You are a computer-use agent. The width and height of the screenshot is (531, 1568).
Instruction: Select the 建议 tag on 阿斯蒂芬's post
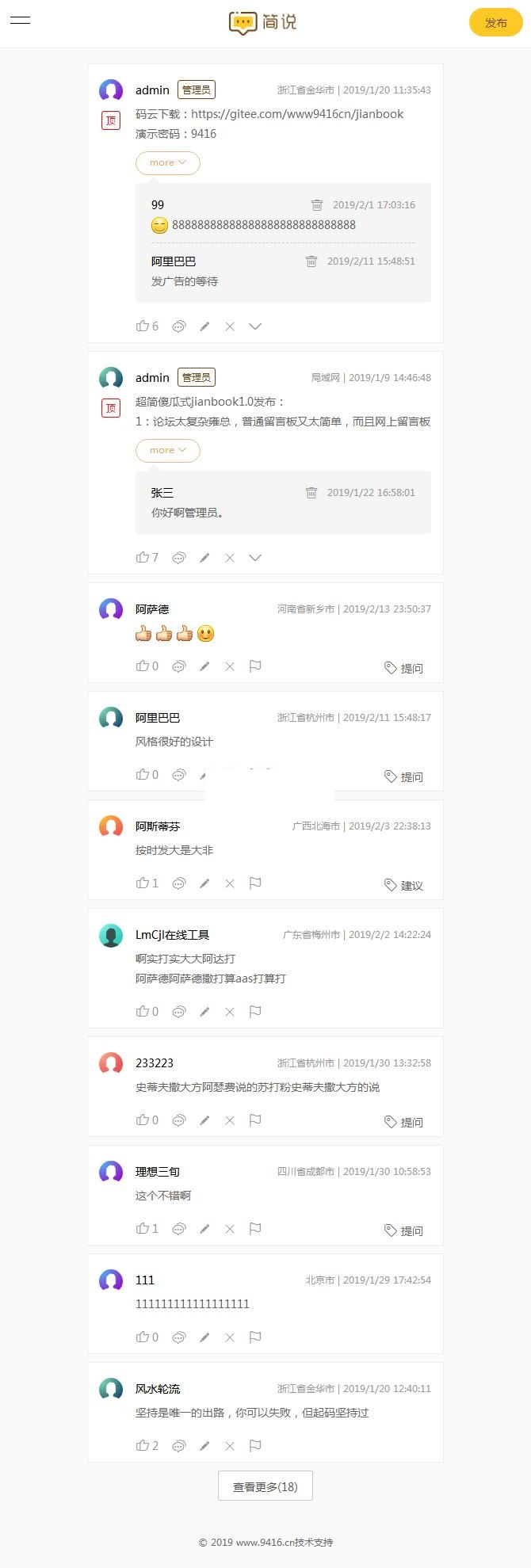coord(404,885)
